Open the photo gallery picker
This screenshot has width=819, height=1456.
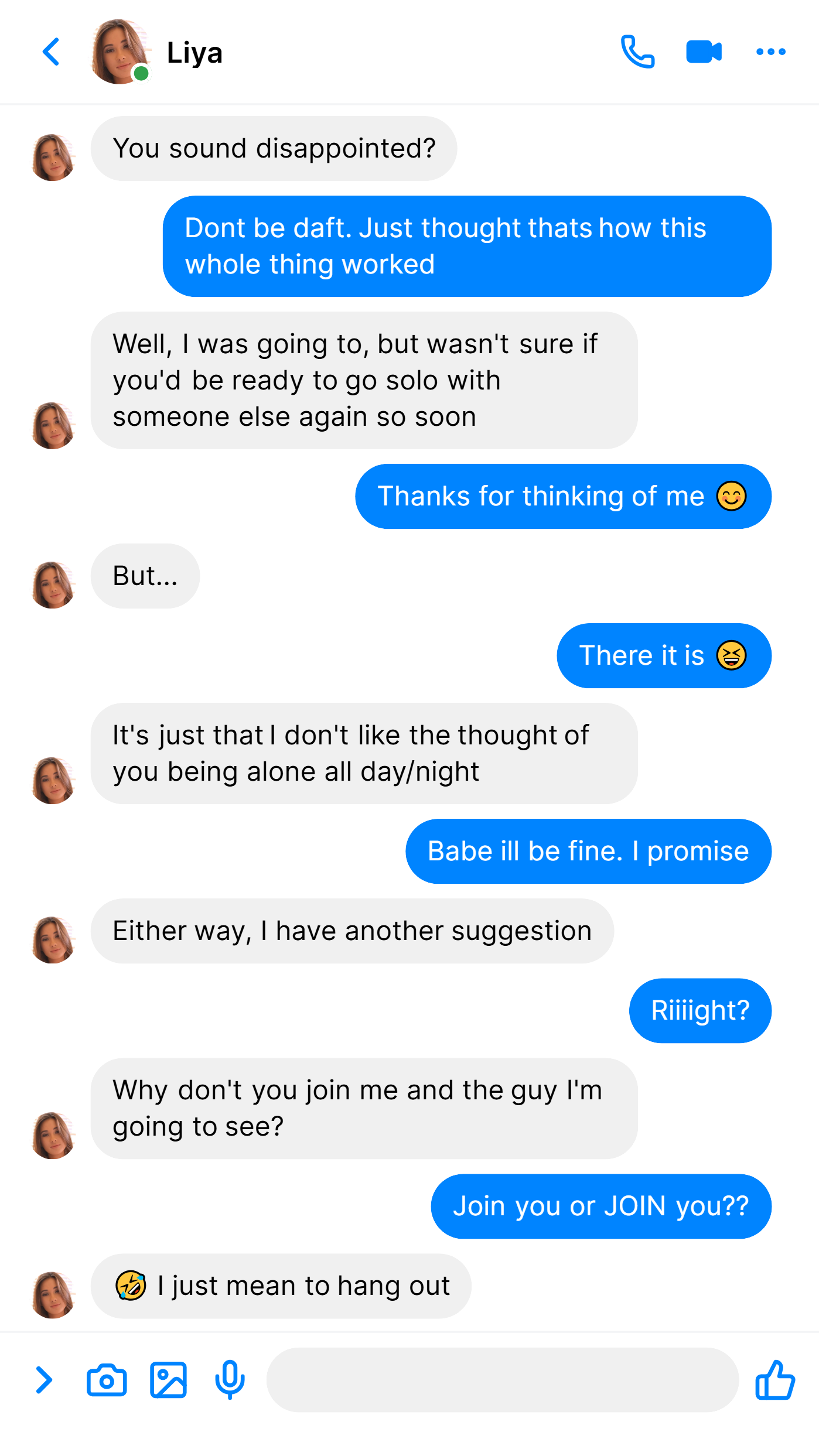(x=168, y=1380)
